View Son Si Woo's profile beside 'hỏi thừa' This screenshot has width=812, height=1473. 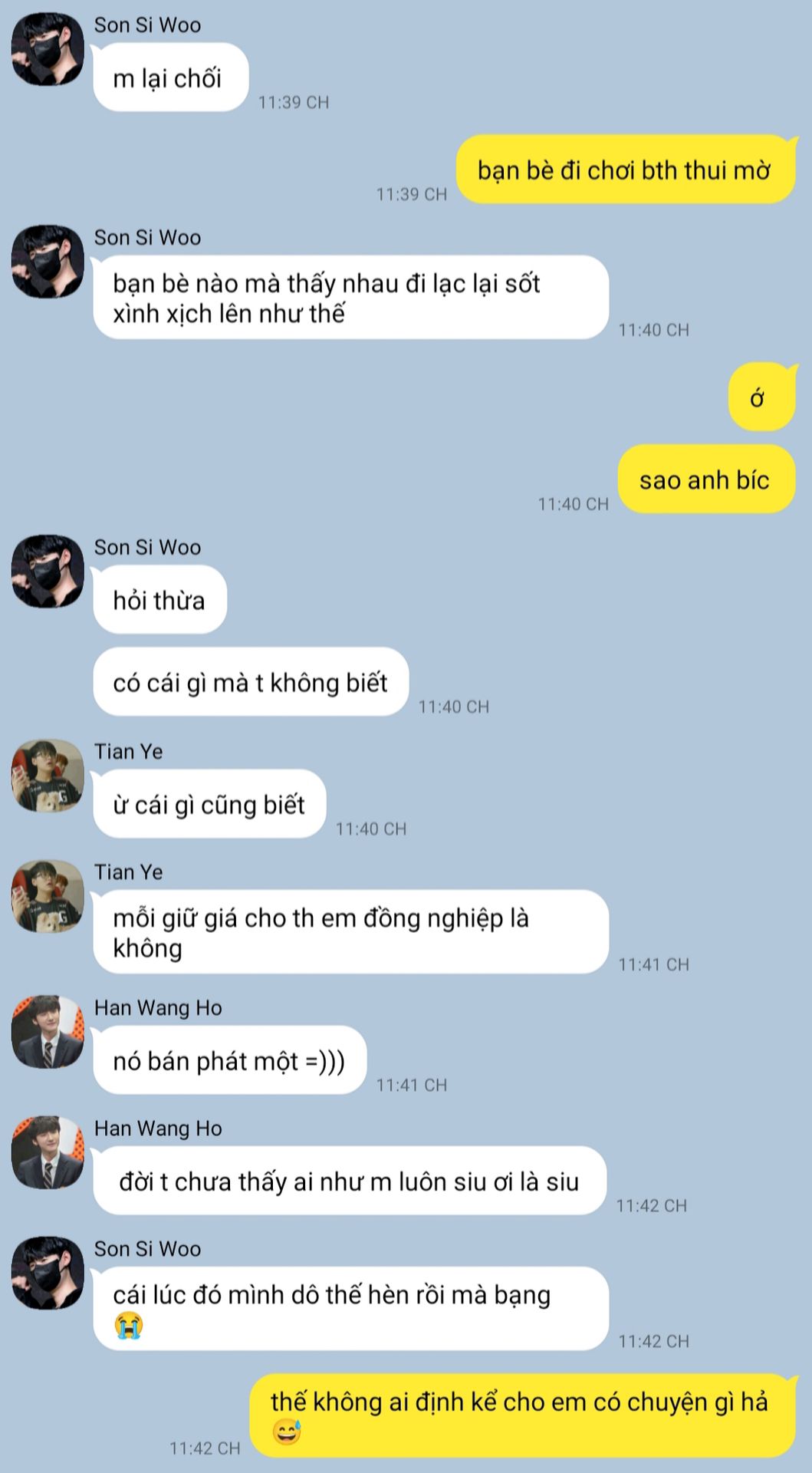pyautogui.click(x=48, y=572)
